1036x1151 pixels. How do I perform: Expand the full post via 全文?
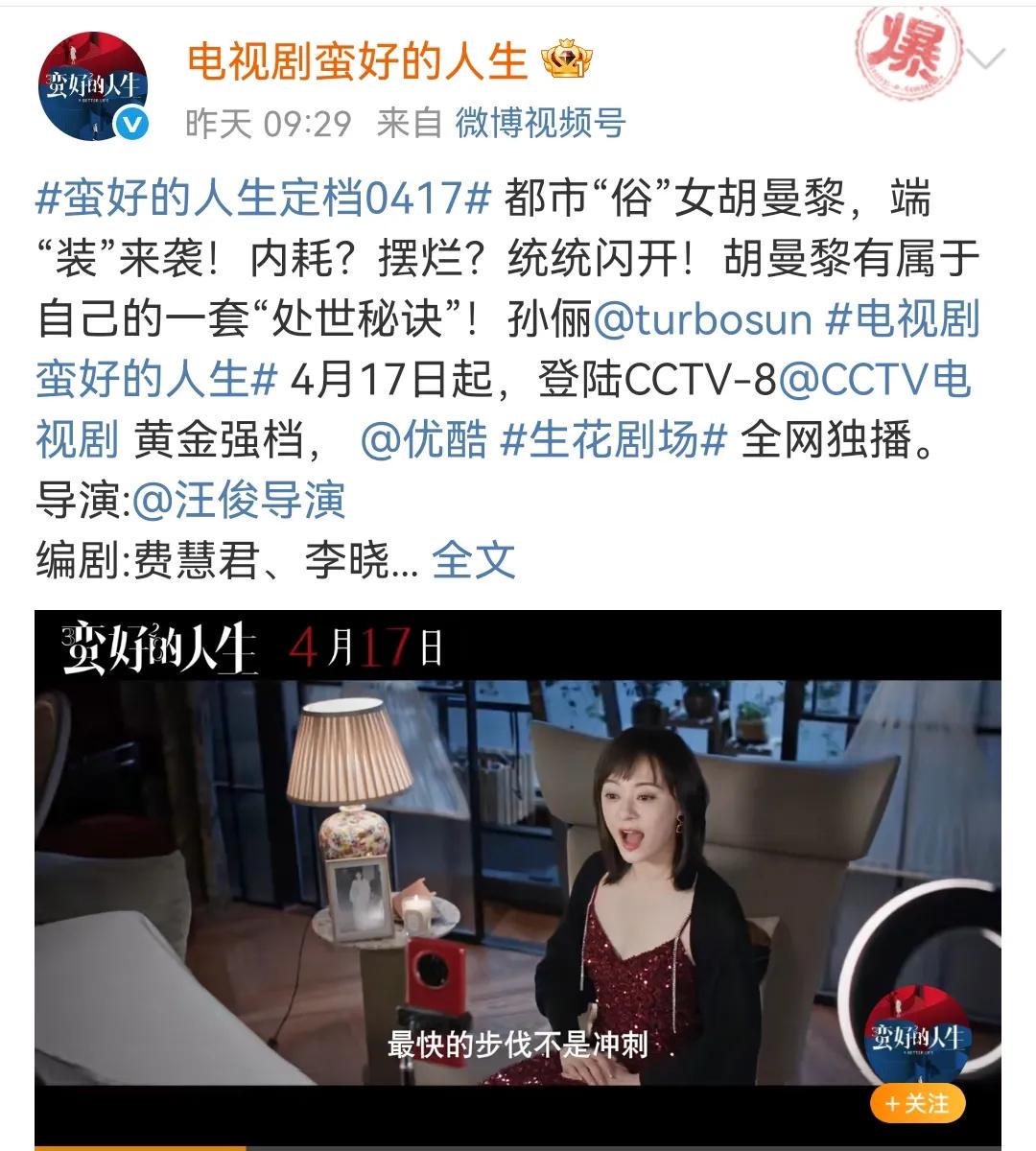click(473, 560)
